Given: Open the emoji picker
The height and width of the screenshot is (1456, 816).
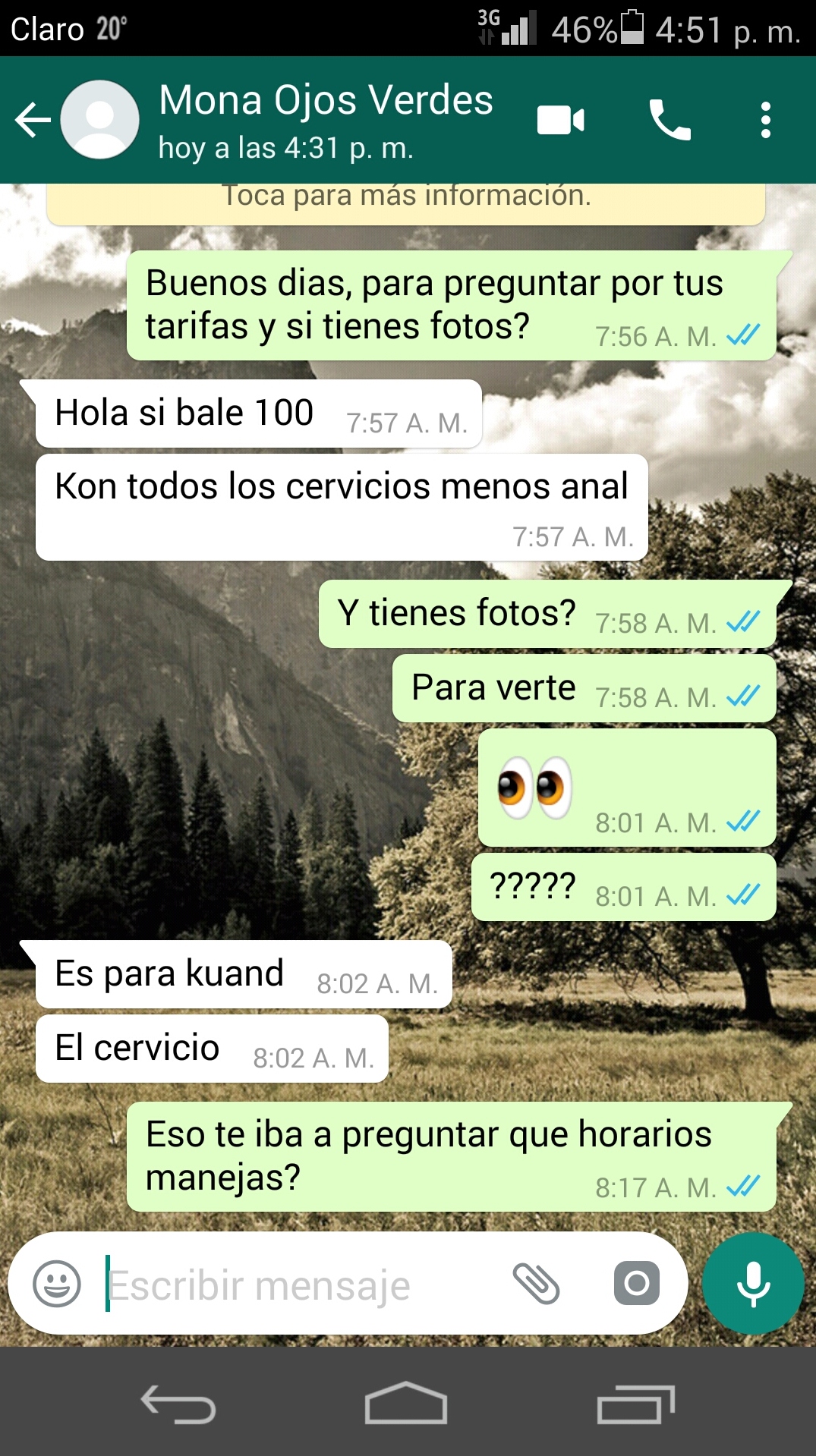Looking at the screenshot, I should click(57, 1284).
